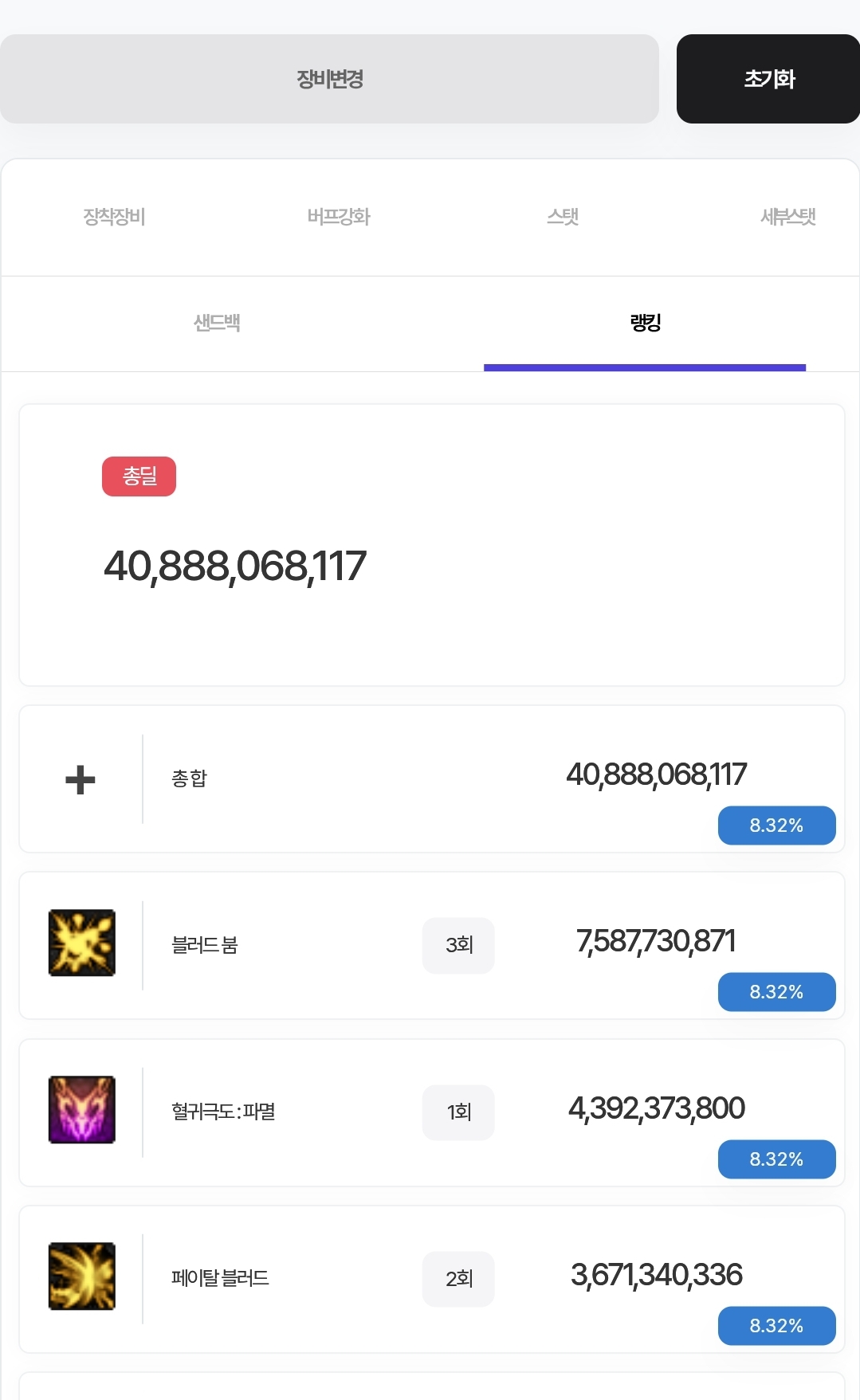Tap the 장비변경 button
Viewport: 860px width, 1400px height.
tap(329, 79)
